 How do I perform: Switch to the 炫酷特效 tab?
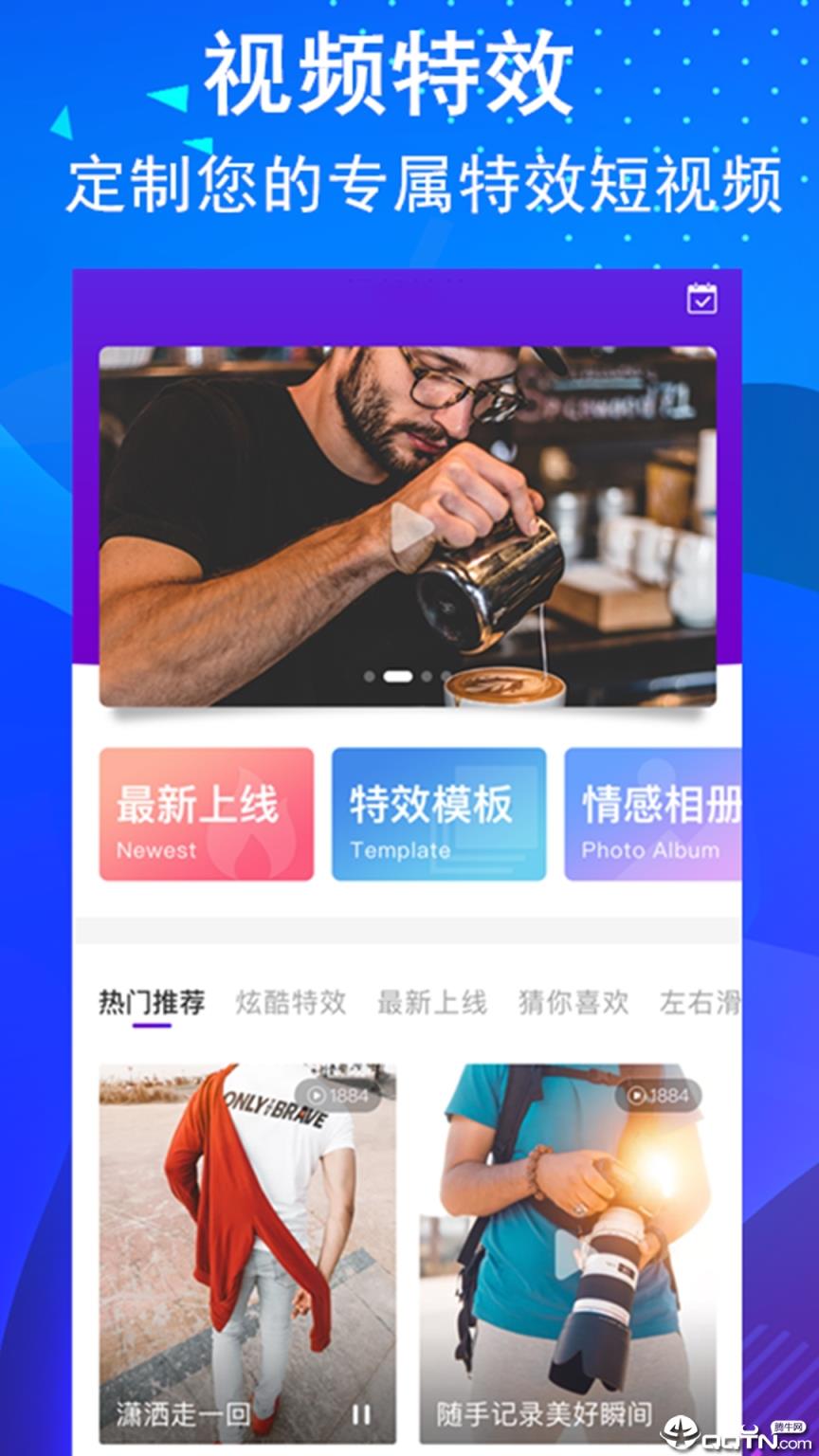(x=291, y=1001)
